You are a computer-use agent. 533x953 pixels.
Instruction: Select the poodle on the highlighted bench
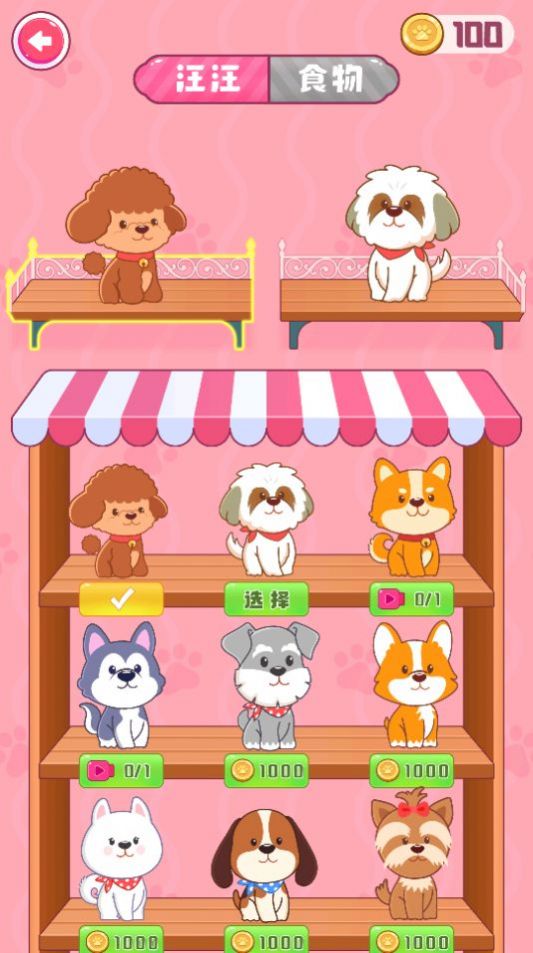click(126, 236)
